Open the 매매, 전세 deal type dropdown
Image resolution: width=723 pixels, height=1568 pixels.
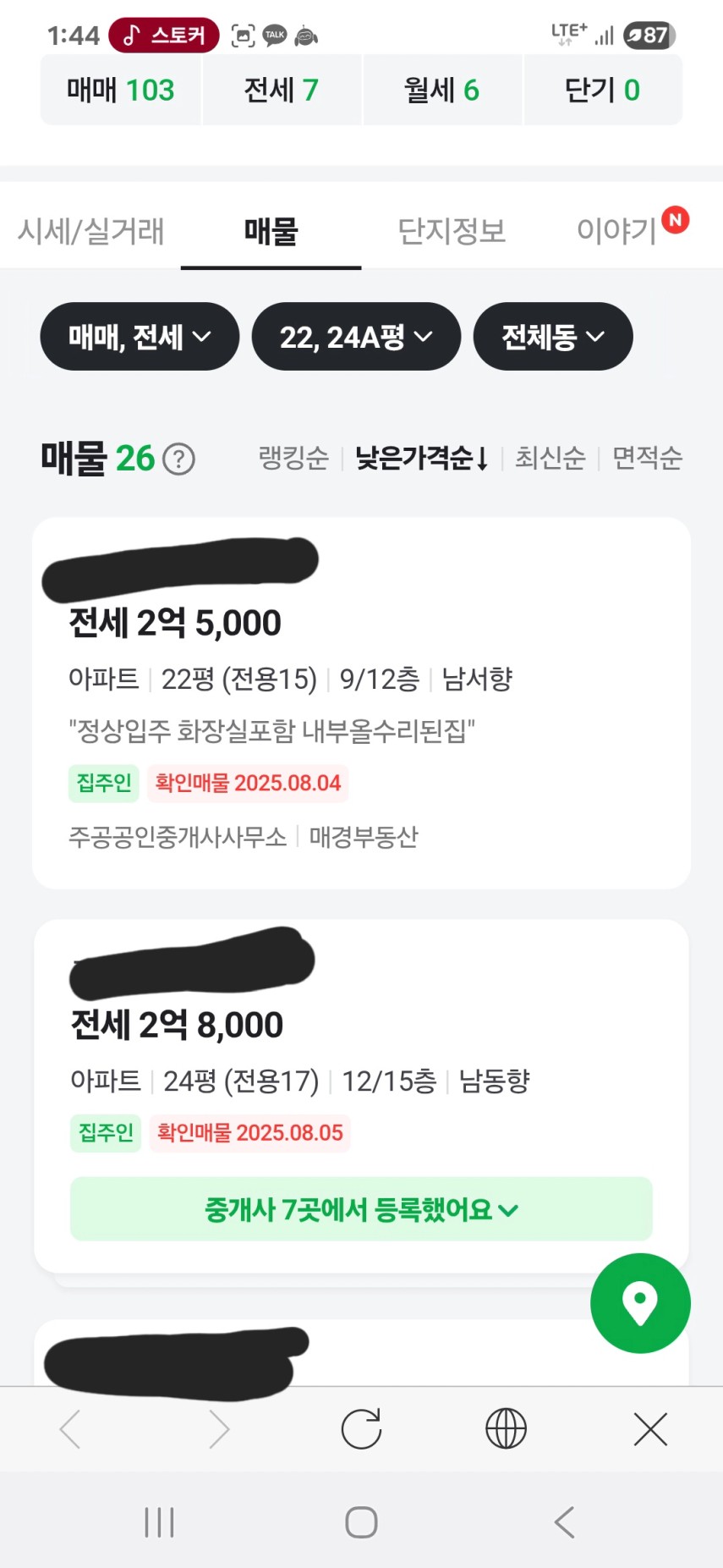(140, 337)
